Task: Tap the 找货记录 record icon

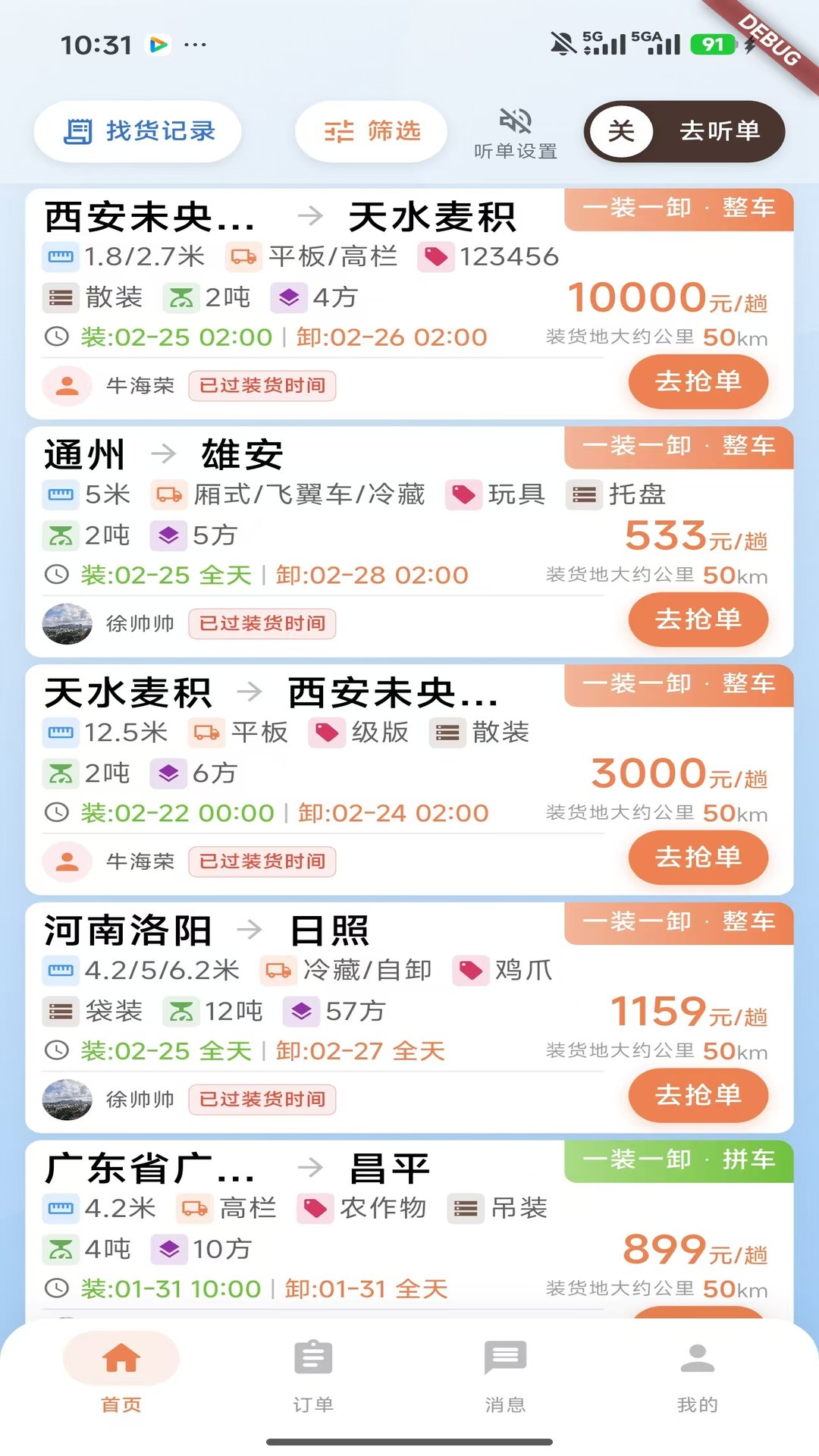Action: 80,130
